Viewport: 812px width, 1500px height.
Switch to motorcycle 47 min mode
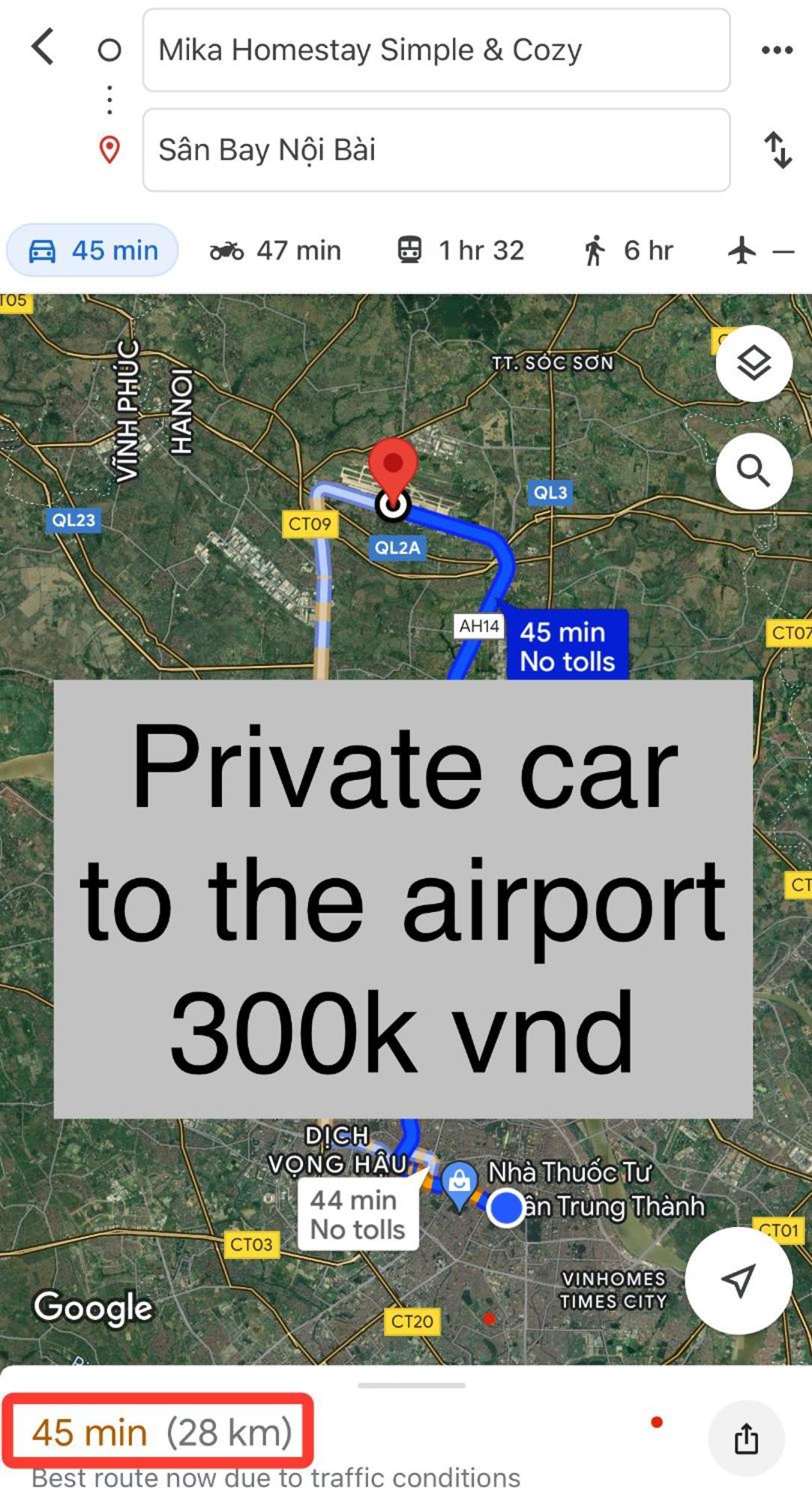[275, 250]
